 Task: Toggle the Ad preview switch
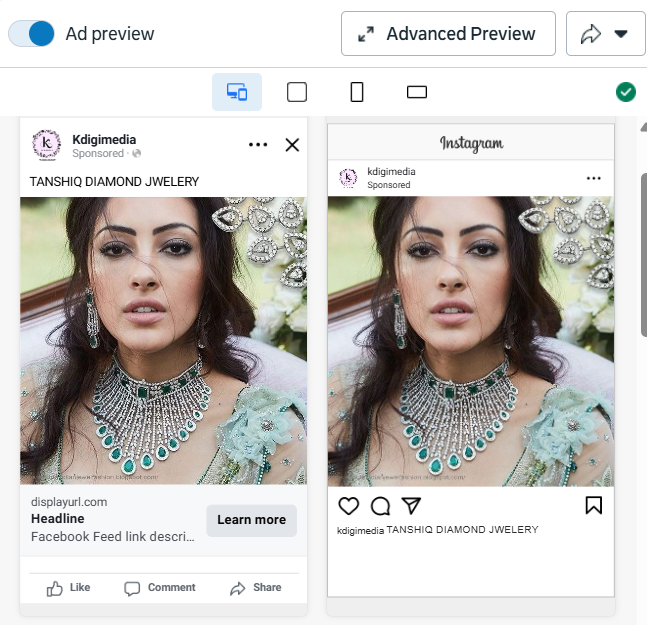(31, 34)
